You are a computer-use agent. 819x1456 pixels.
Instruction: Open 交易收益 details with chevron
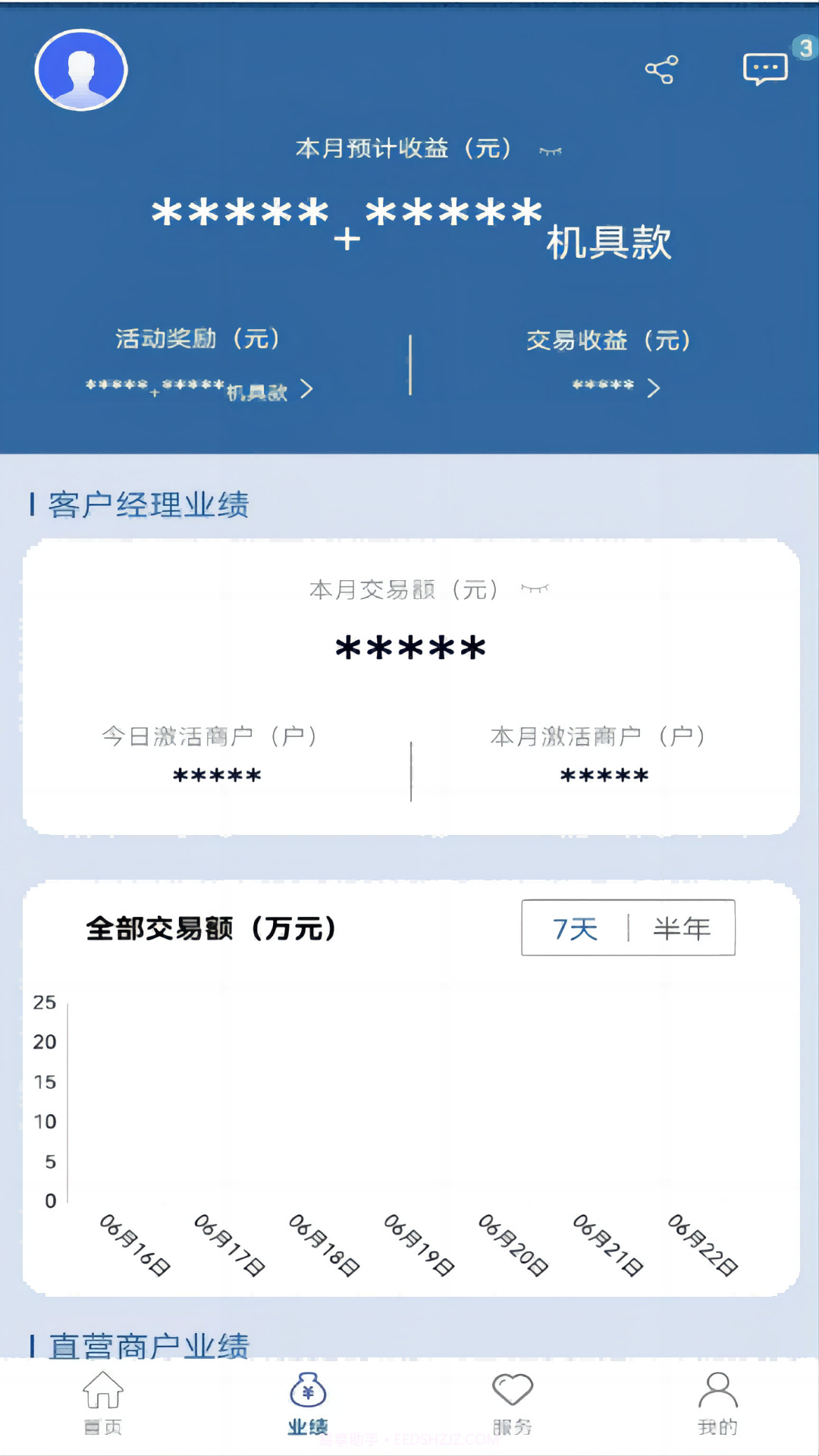pos(654,389)
